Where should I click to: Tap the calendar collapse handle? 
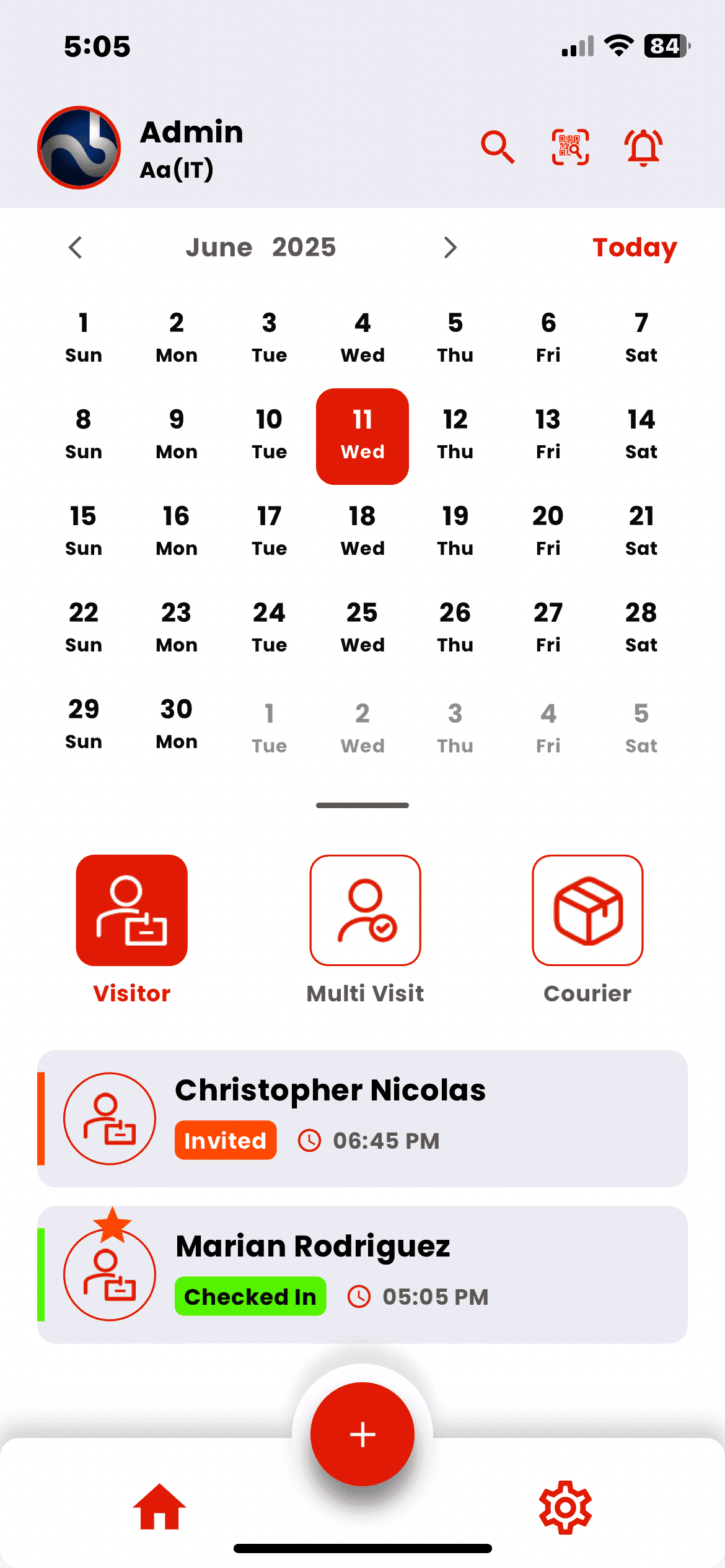click(x=362, y=805)
